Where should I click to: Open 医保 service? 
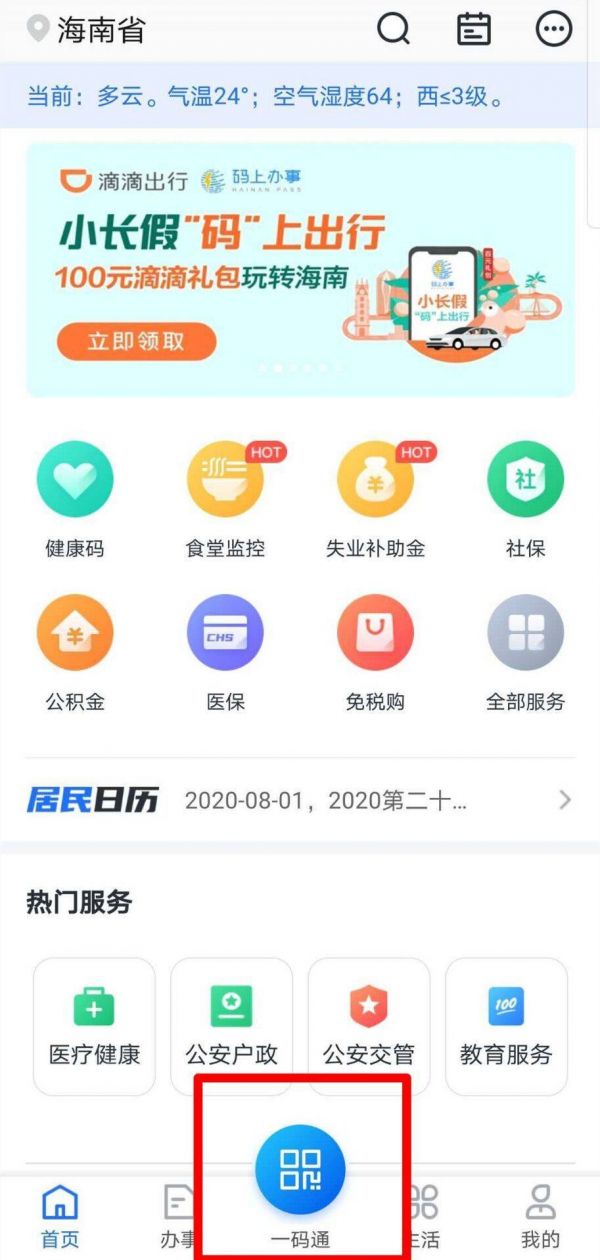coord(225,652)
